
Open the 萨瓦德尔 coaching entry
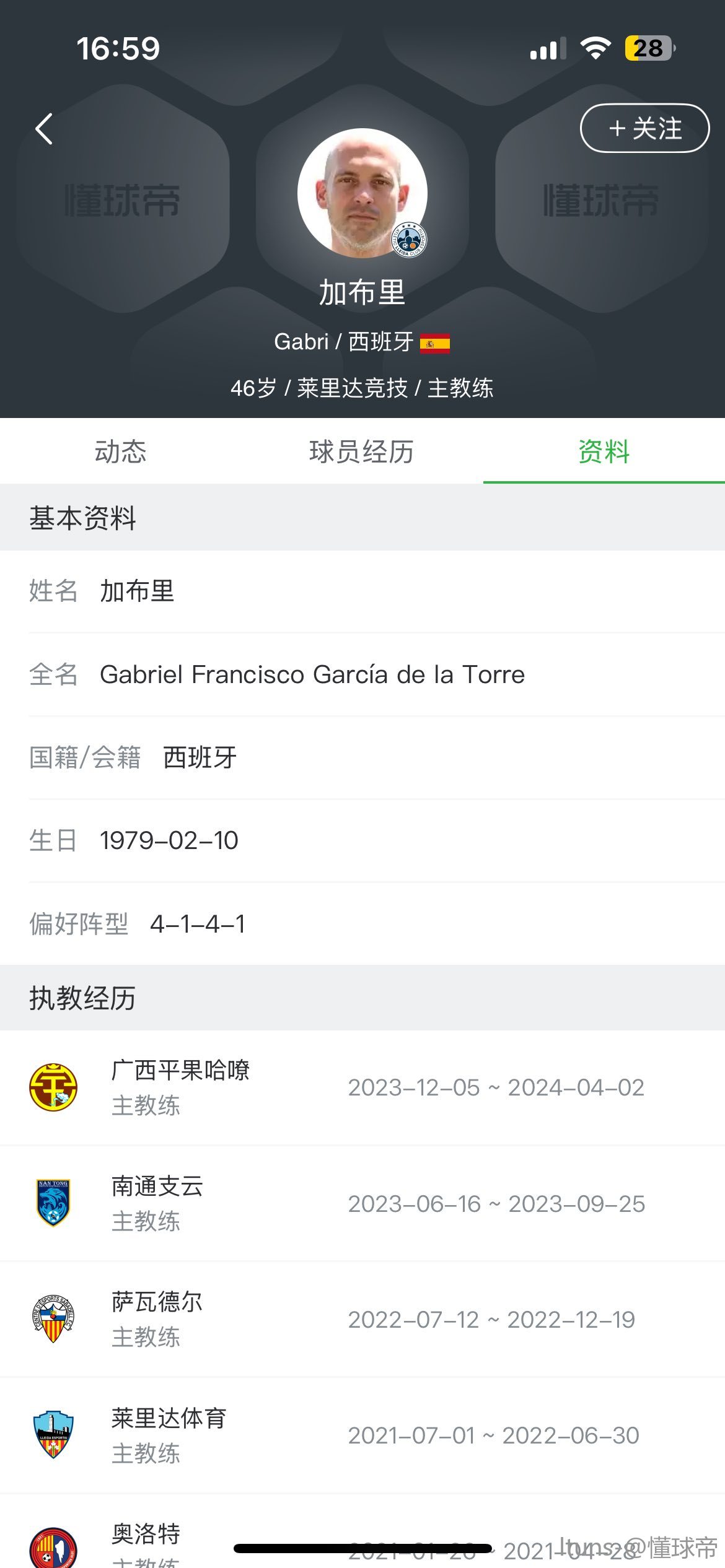(362, 1319)
